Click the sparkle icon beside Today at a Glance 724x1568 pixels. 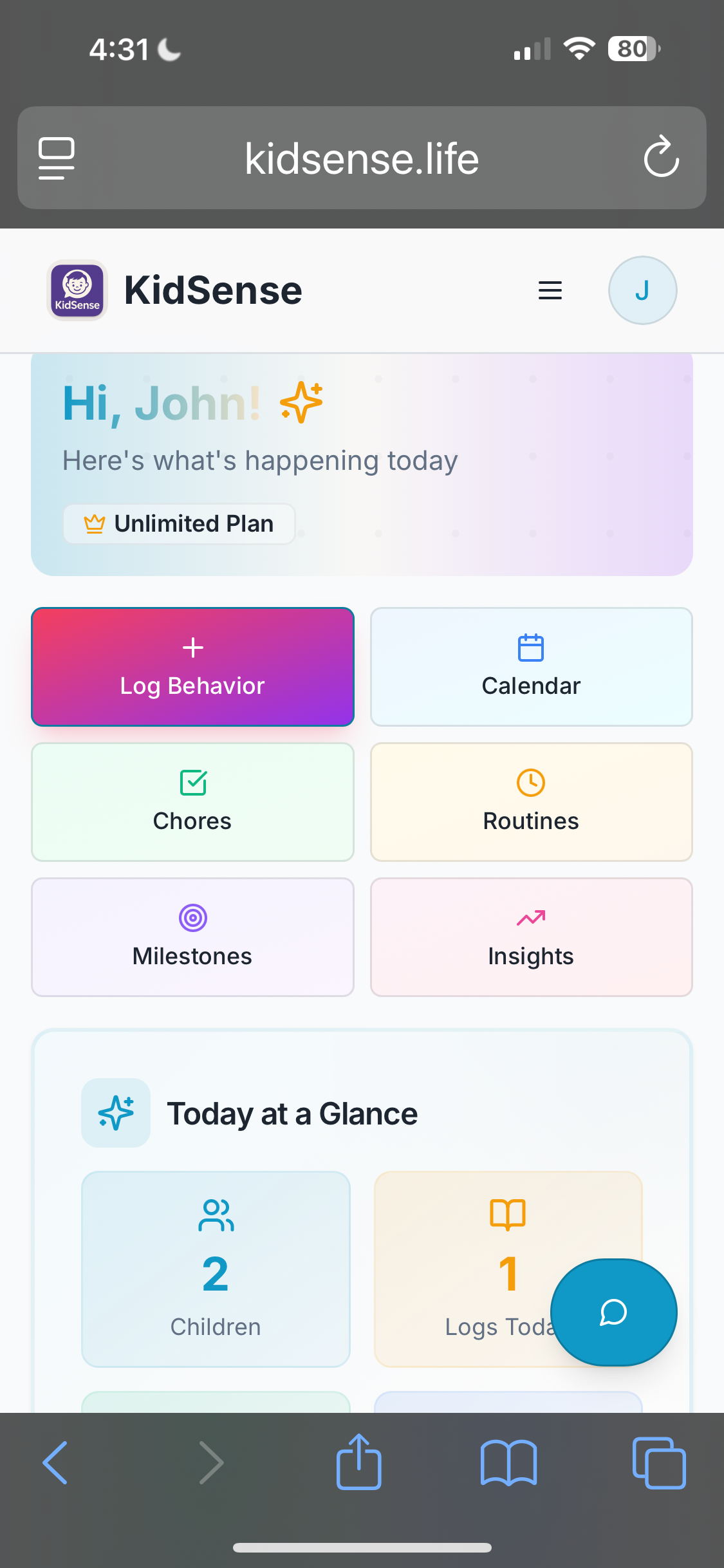coord(116,1112)
